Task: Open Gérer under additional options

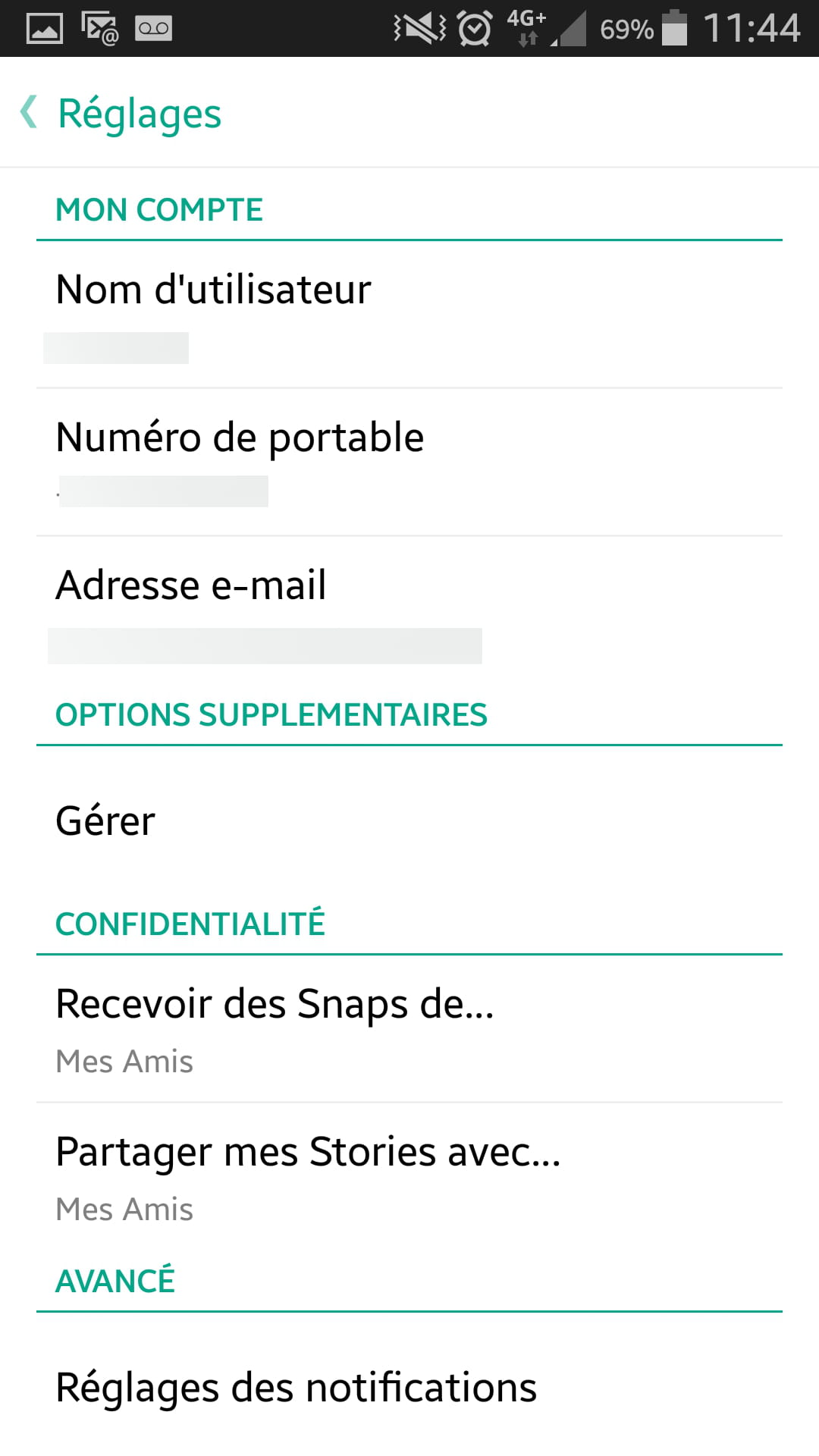Action: tap(409, 821)
